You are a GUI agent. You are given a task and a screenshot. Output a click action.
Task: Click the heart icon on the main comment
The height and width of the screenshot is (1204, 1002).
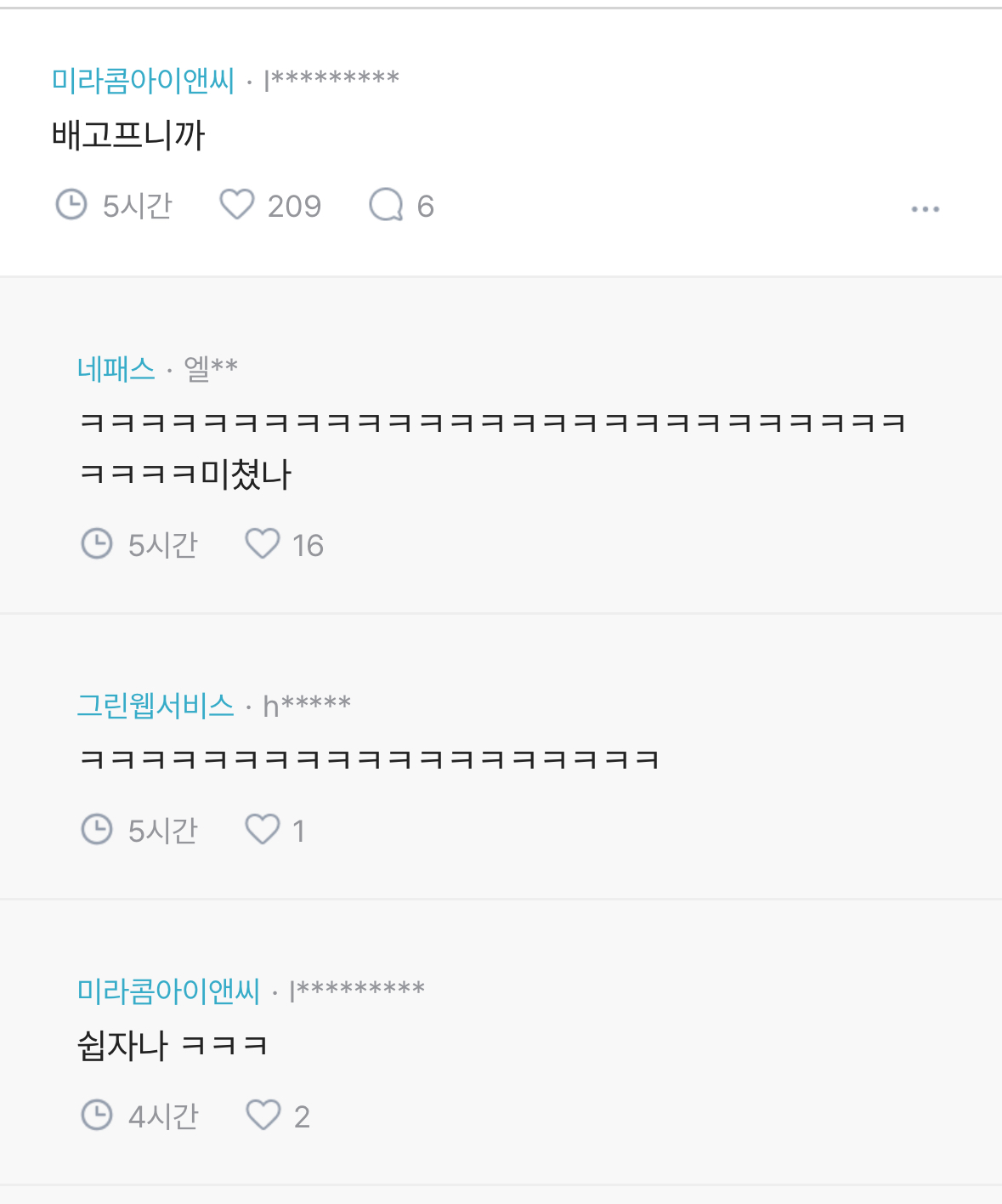[239, 205]
